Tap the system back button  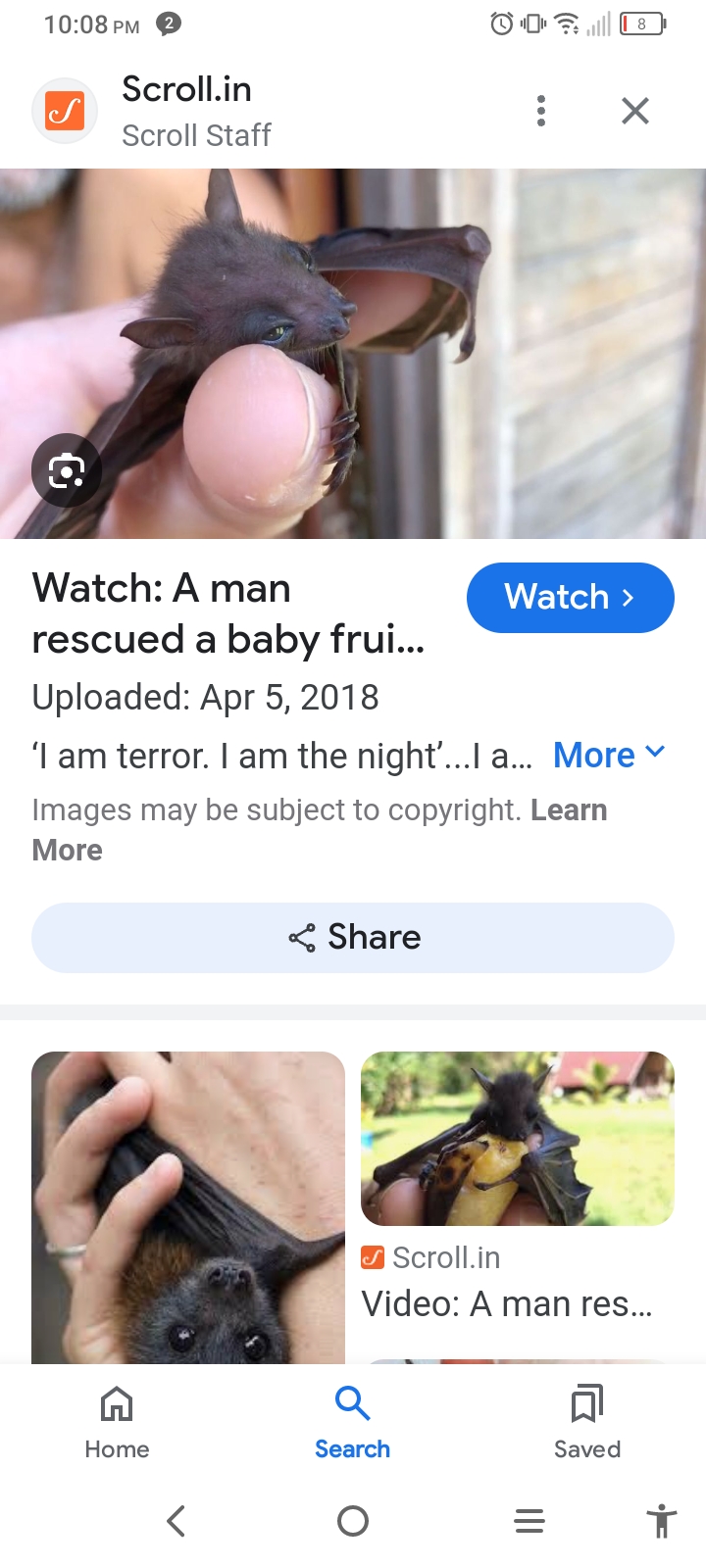[176, 1521]
